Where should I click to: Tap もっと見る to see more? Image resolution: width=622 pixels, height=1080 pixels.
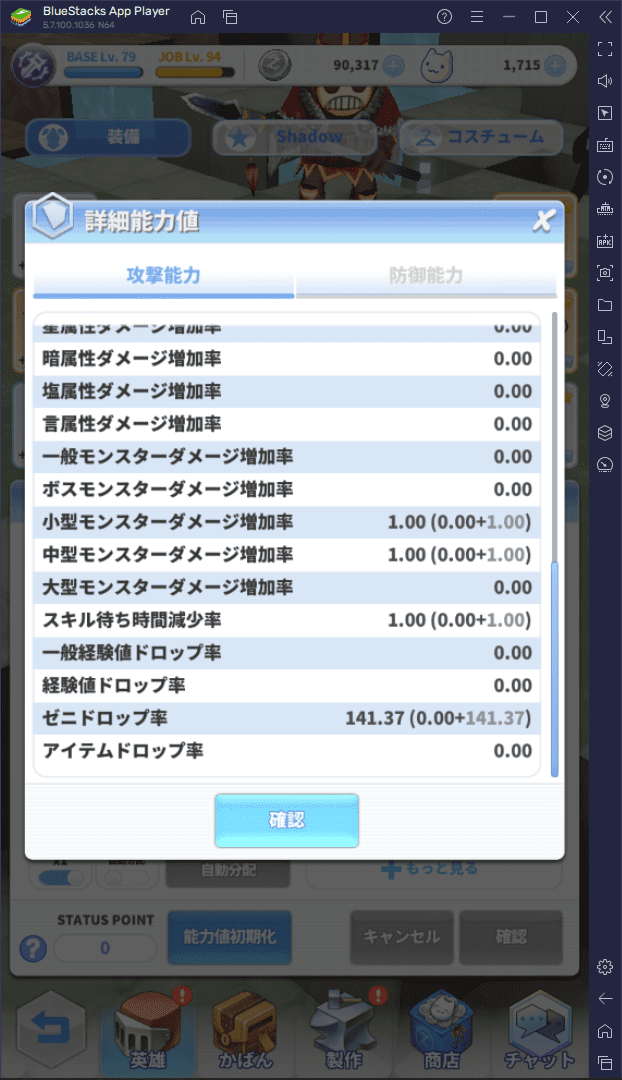tap(431, 869)
